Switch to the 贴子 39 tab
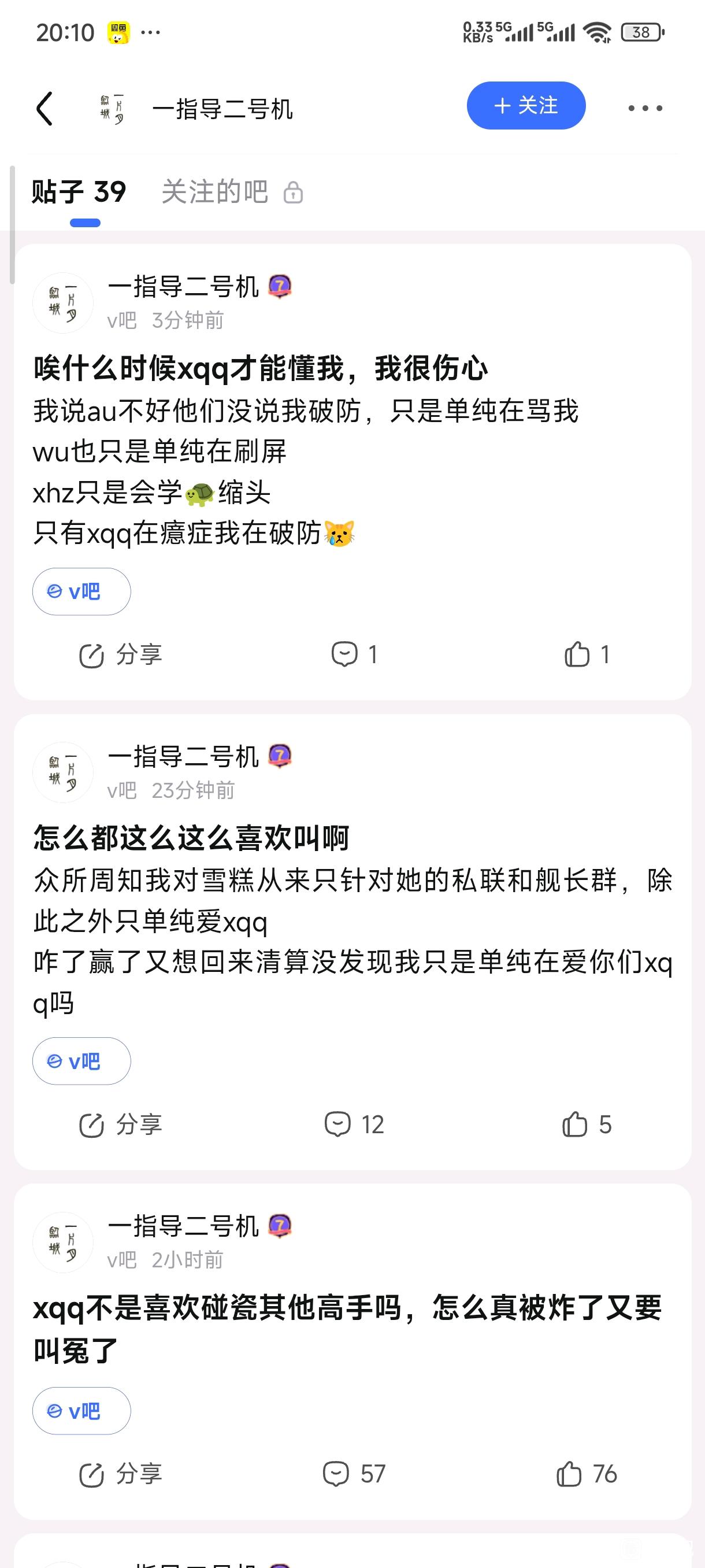This screenshot has height=1568, width=705. pos(79,193)
